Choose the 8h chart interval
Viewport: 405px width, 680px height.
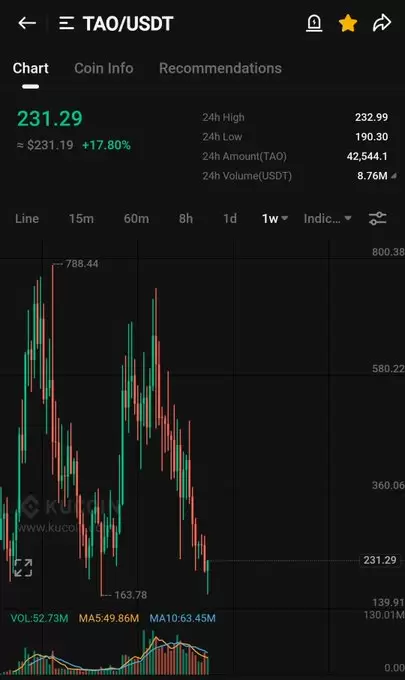point(186,219)
